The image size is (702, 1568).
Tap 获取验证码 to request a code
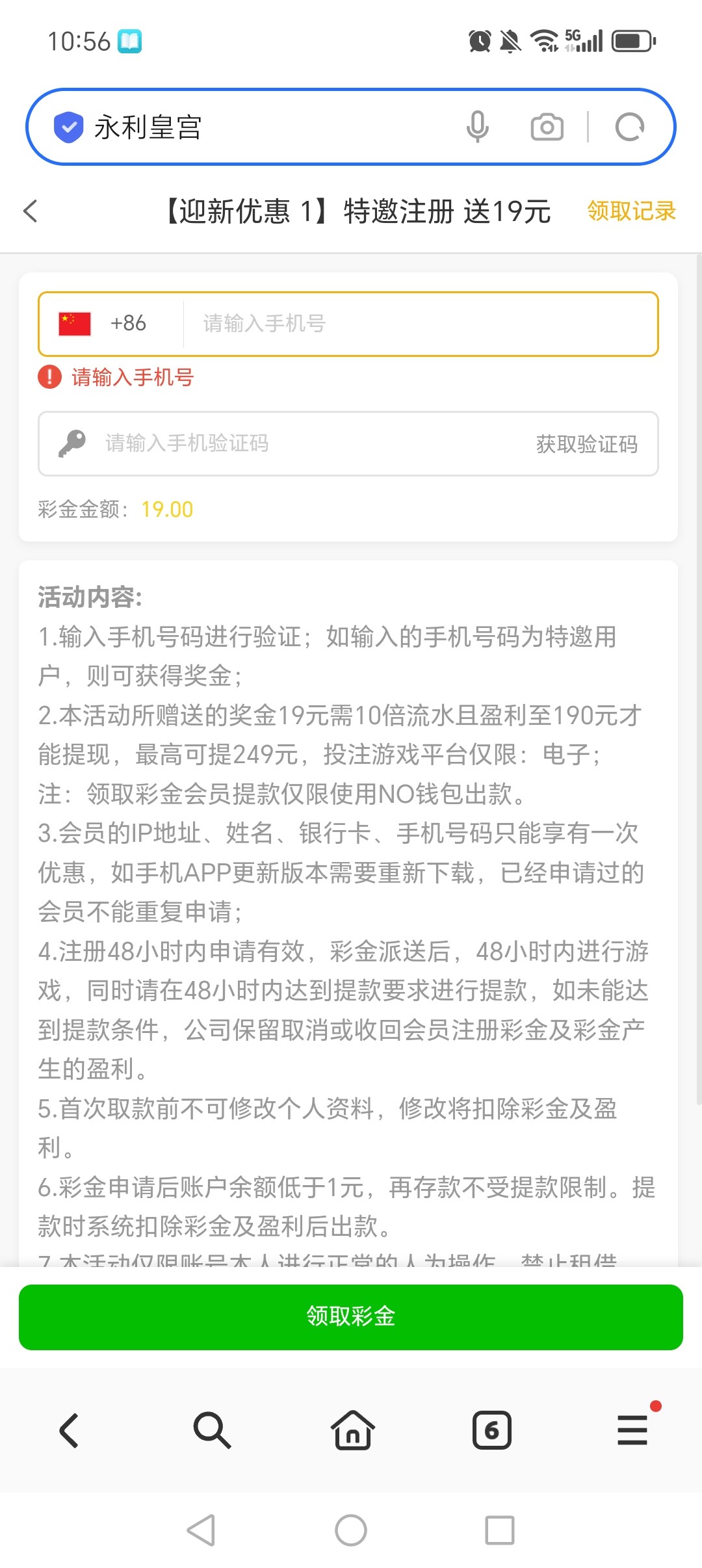tap(586, 444)
